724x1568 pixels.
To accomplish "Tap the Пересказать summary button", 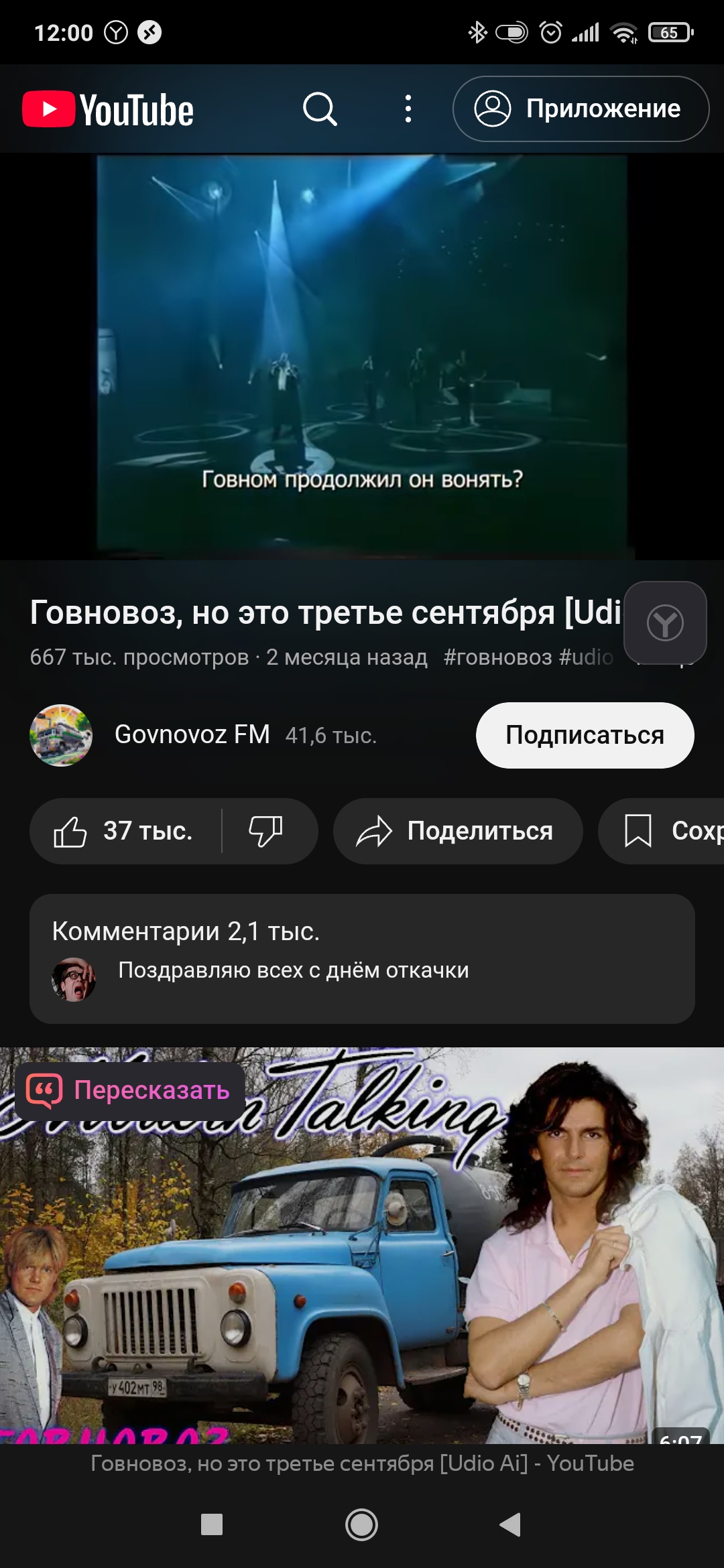I will [x=129, y=1090].
